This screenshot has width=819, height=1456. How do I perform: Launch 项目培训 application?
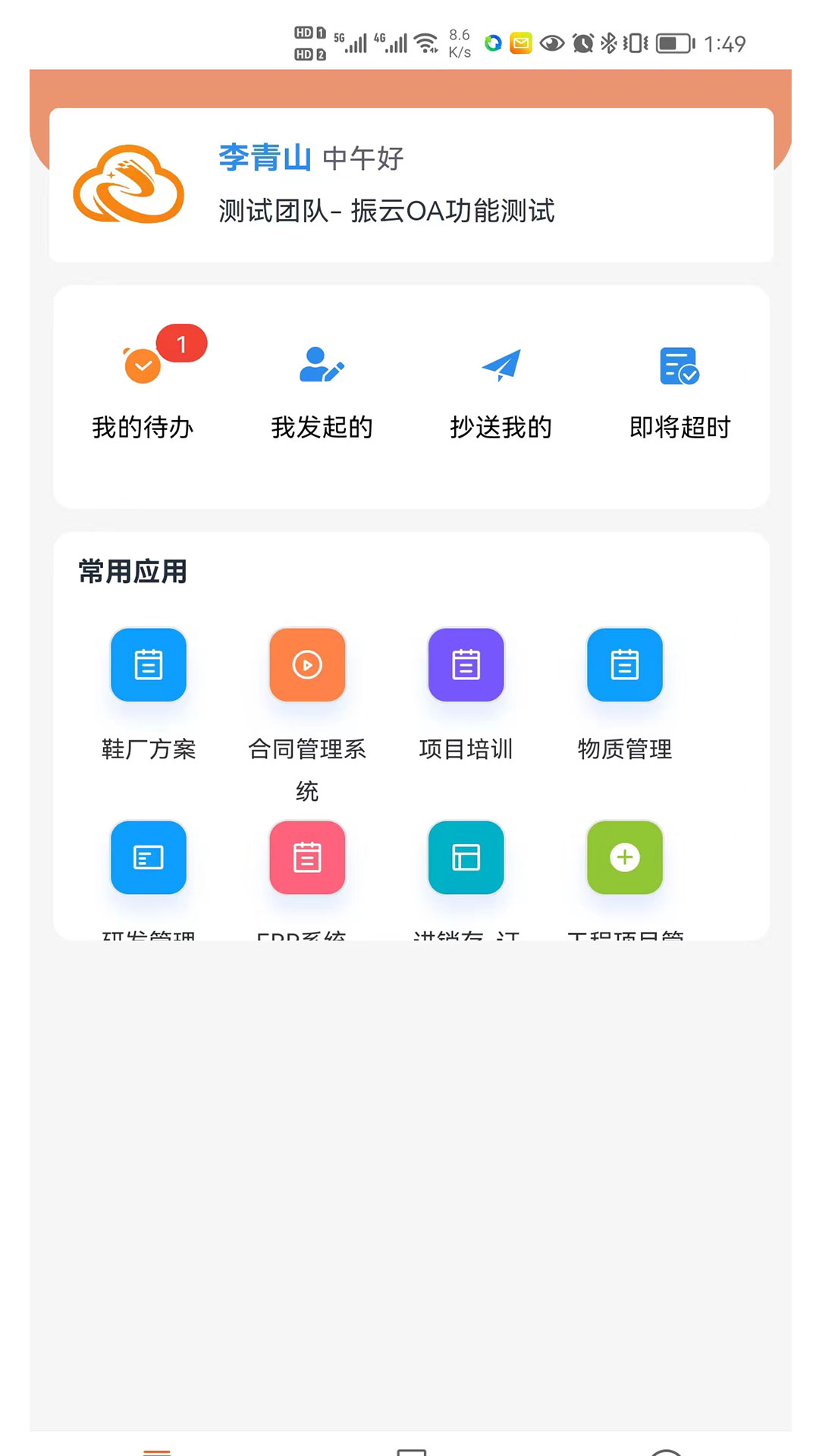pyautogui.click(x=466, y=665)
